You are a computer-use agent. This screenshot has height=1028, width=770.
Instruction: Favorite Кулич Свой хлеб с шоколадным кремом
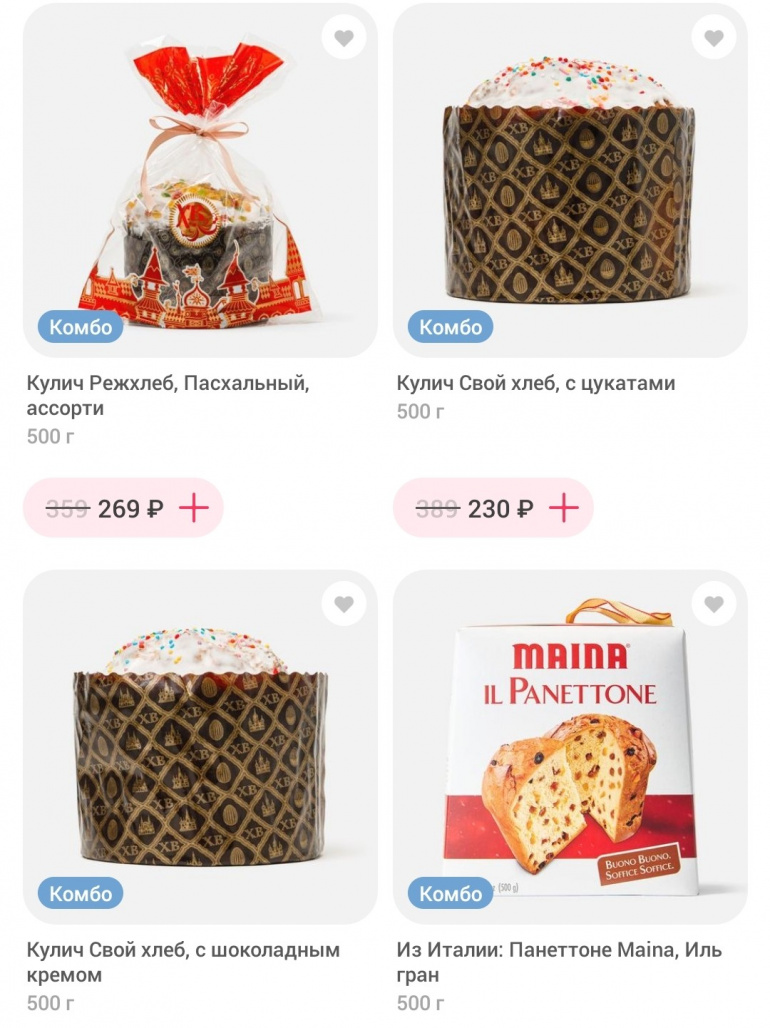tap(343, 605)
